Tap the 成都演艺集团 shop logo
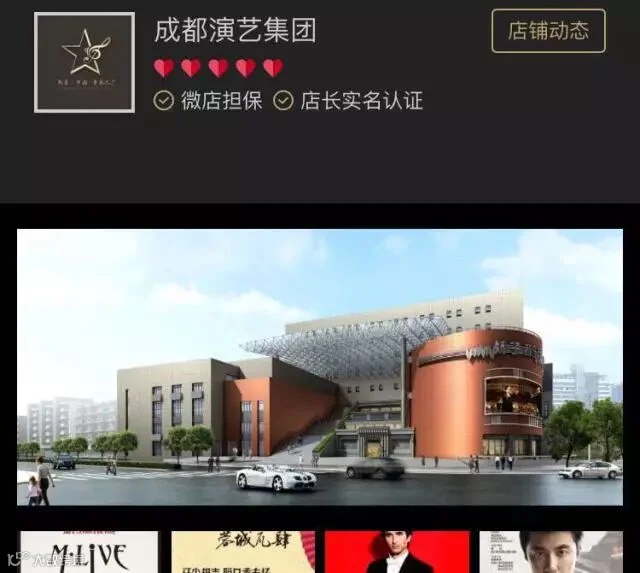640x573 pixels. pos(84,62)
